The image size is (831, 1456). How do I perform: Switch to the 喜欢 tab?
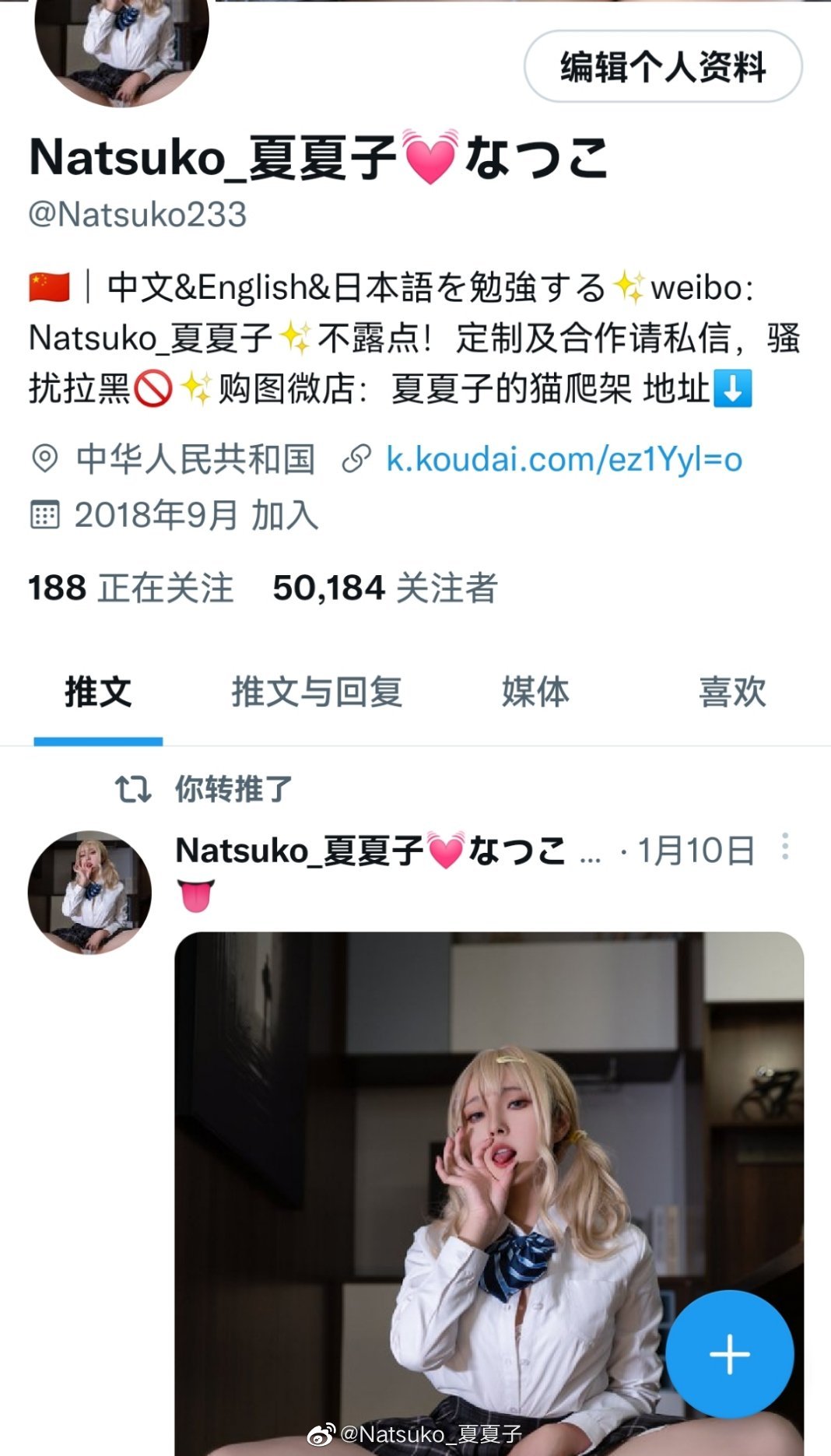[731, 691]
